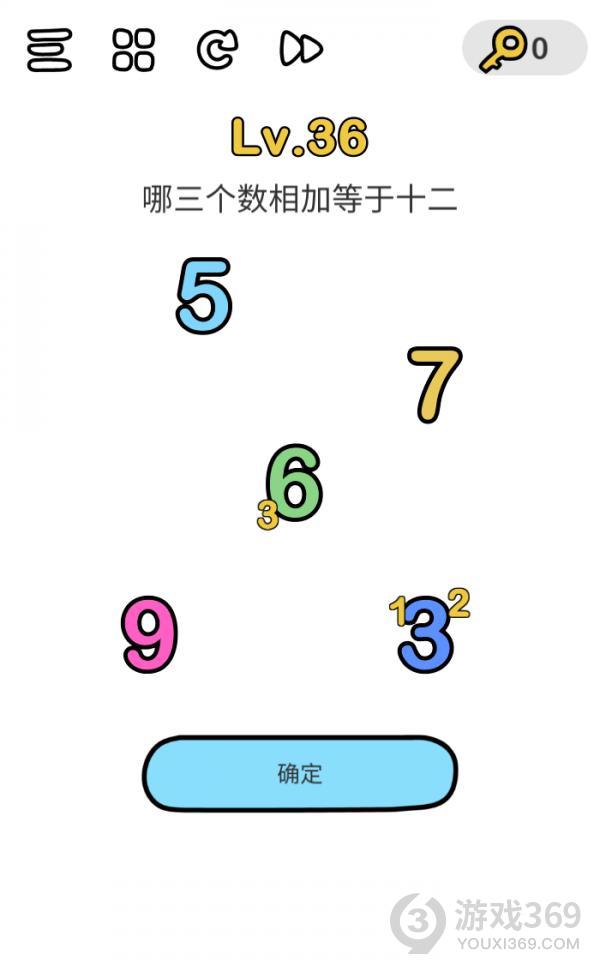Select the blue number 5

point(204,295)
